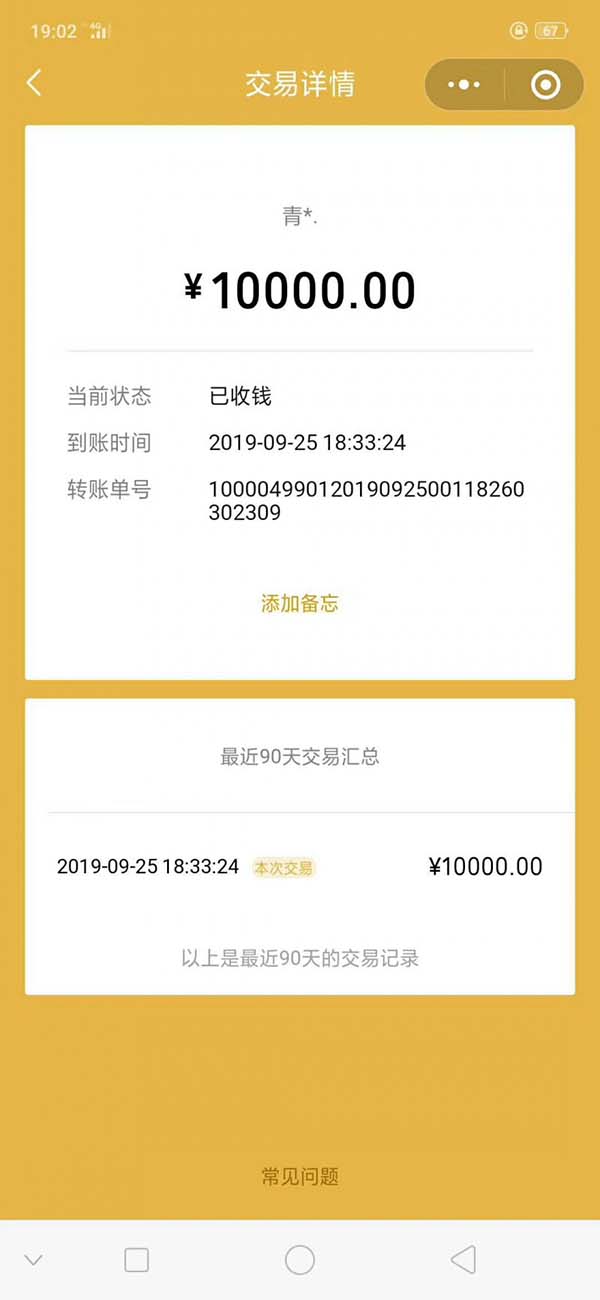Open recent apps with the square button
Viewport: 600px width, 1300px height.
tap(137, 1260)
